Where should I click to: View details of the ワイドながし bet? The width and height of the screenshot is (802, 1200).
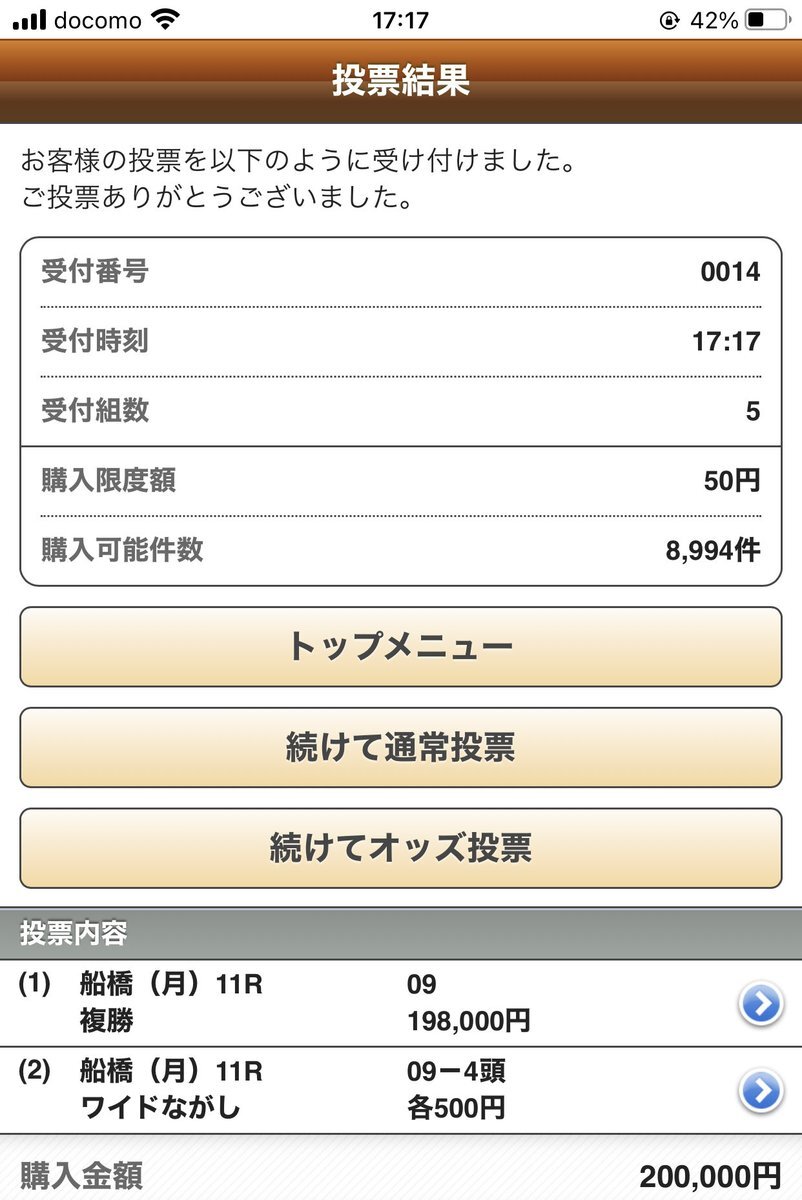click(x=760, y=1091)
